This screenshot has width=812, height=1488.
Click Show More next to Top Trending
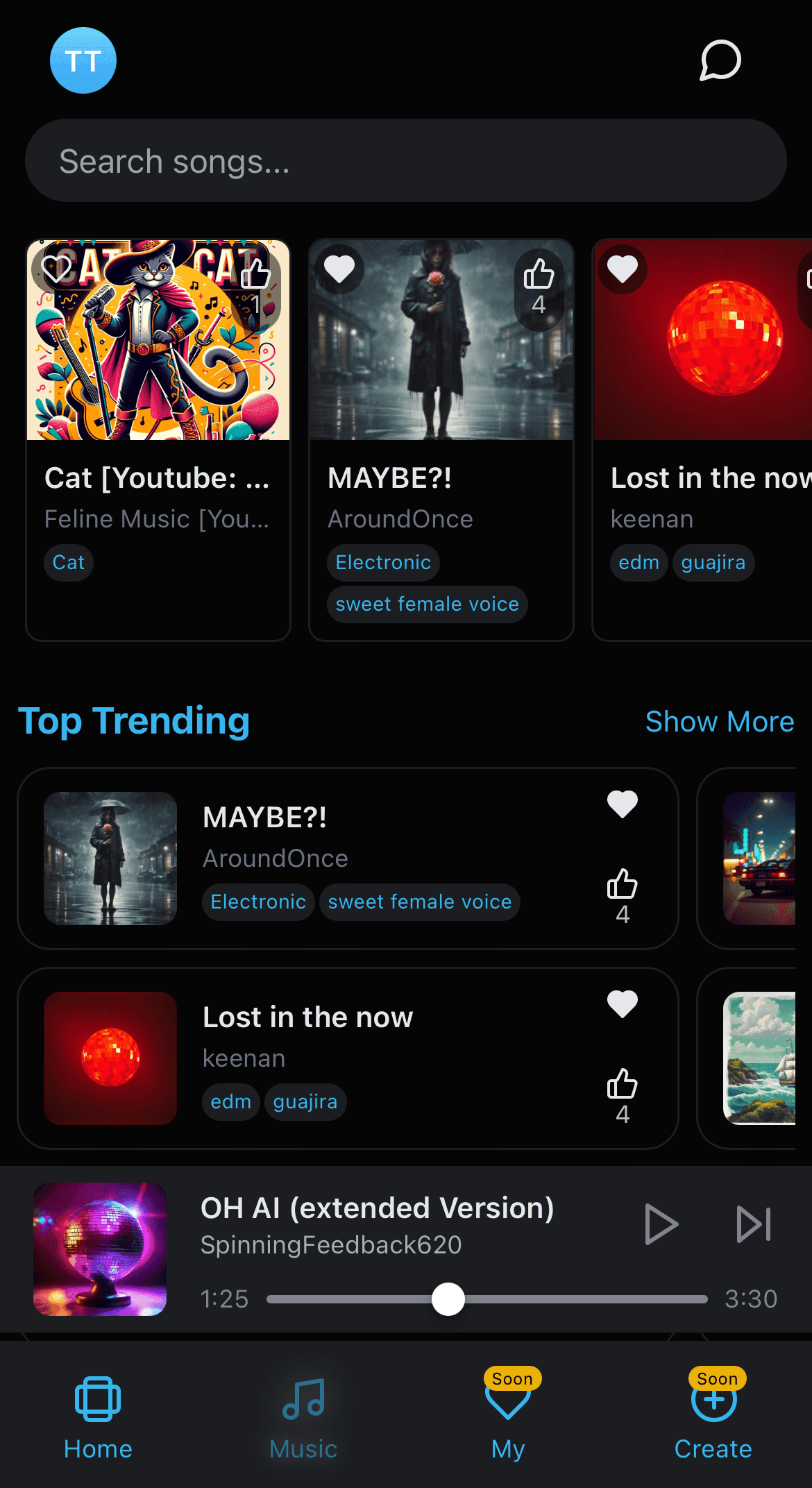(x=720, y=722)
